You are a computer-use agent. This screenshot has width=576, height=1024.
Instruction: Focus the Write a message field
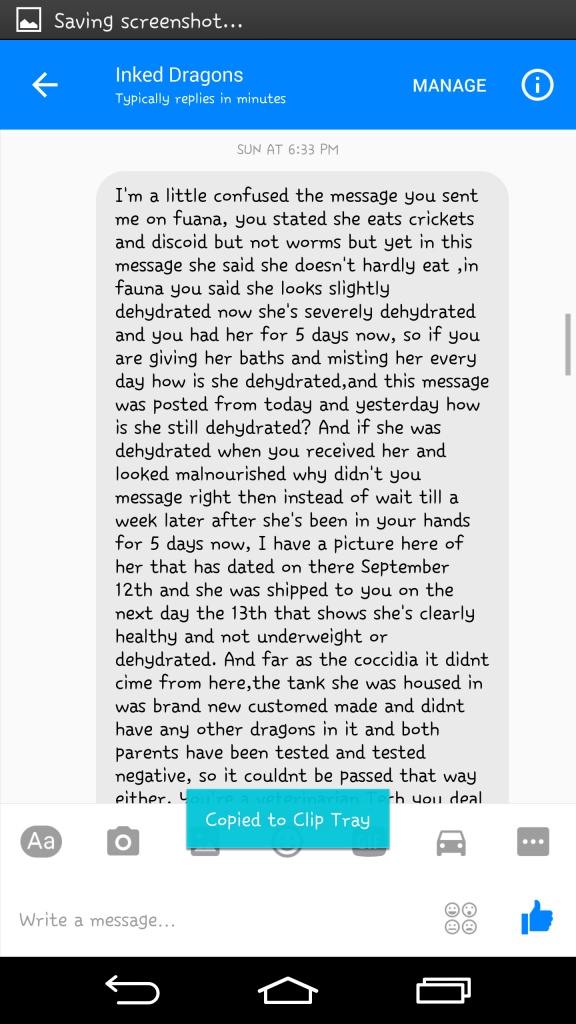tap(222, 920)
